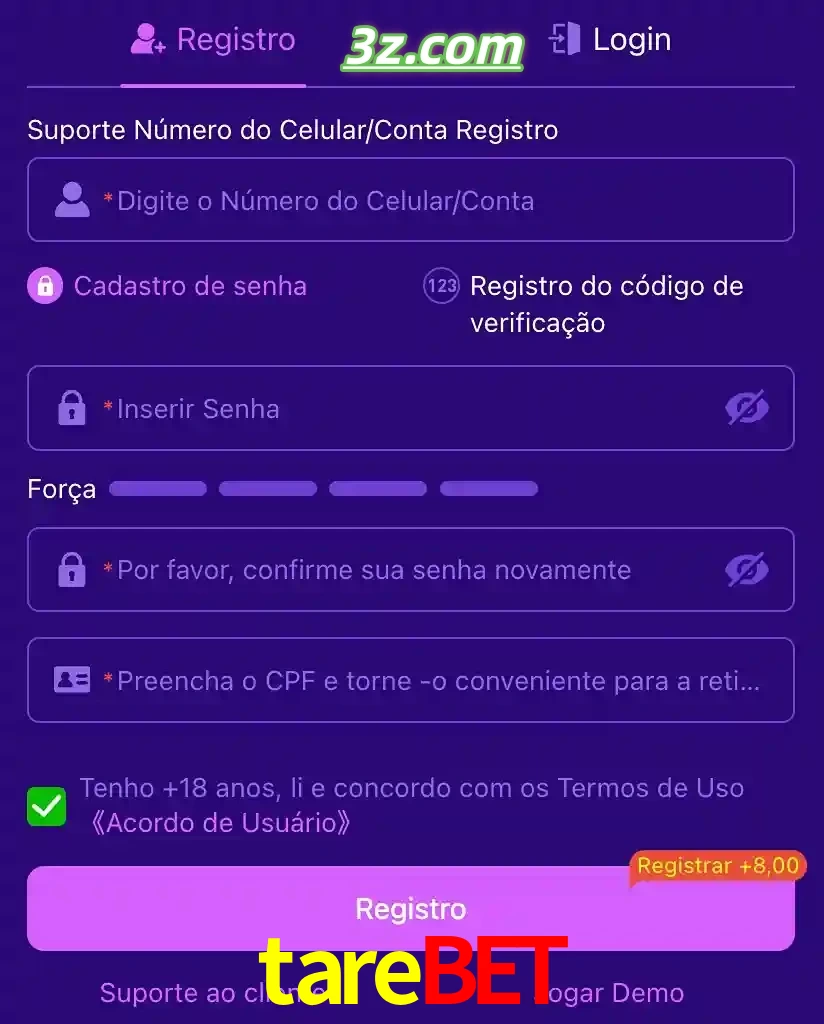Click the lock icon in the Inserir Senha field
The image size is (824, 1024).
70,408
